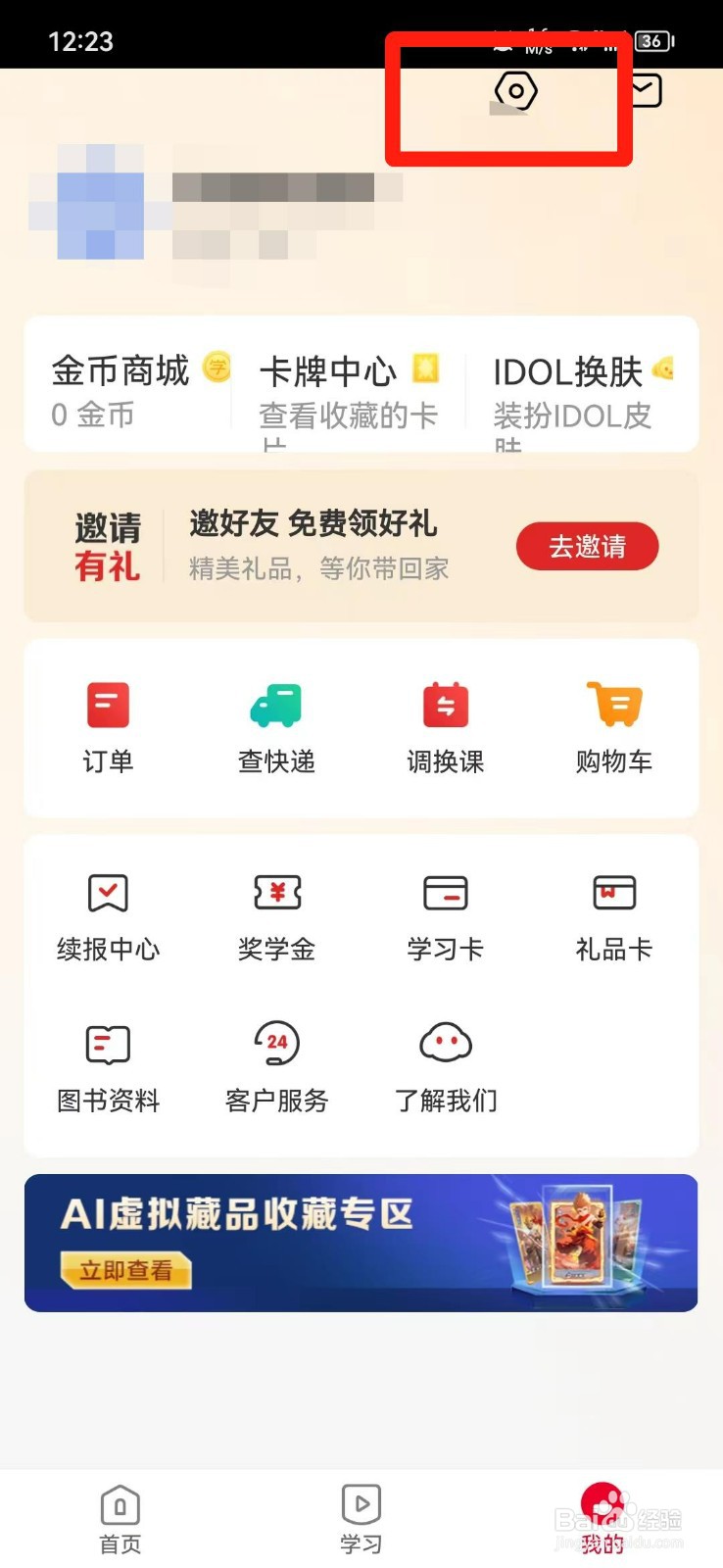Select the 礼品卡 gift card icon

(x=614, y=911)
